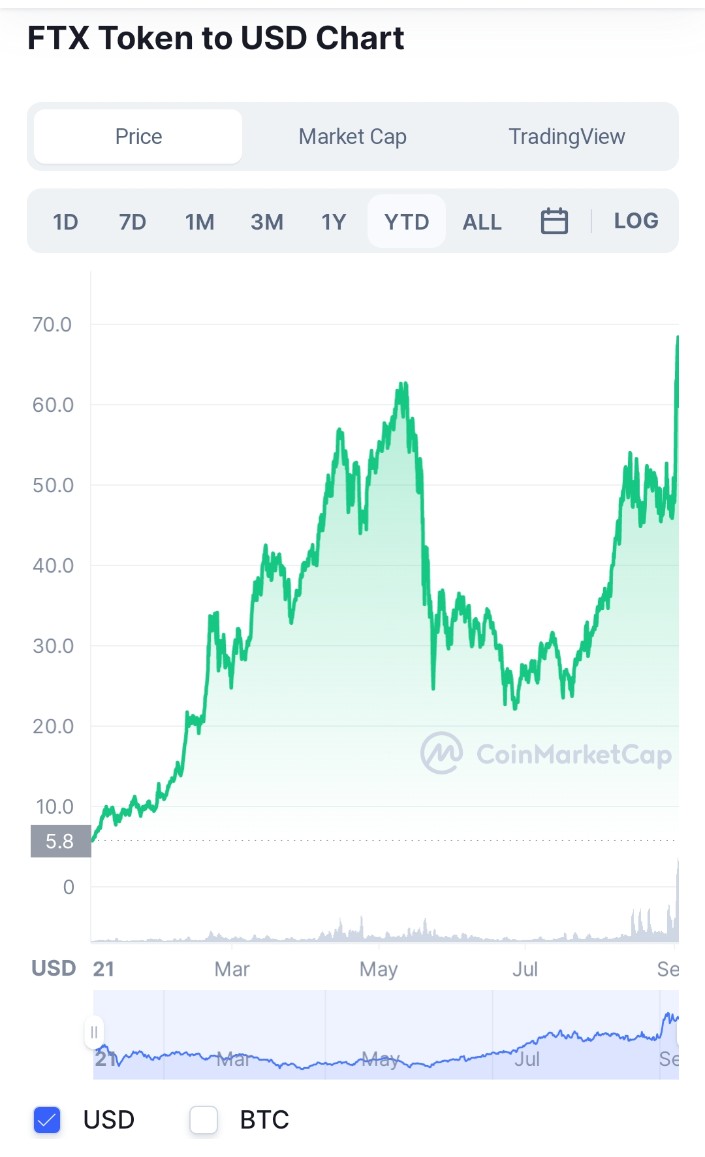The image size is (705, 1157).
Task: Show the 7D chart range
Action: coord(133,221)
